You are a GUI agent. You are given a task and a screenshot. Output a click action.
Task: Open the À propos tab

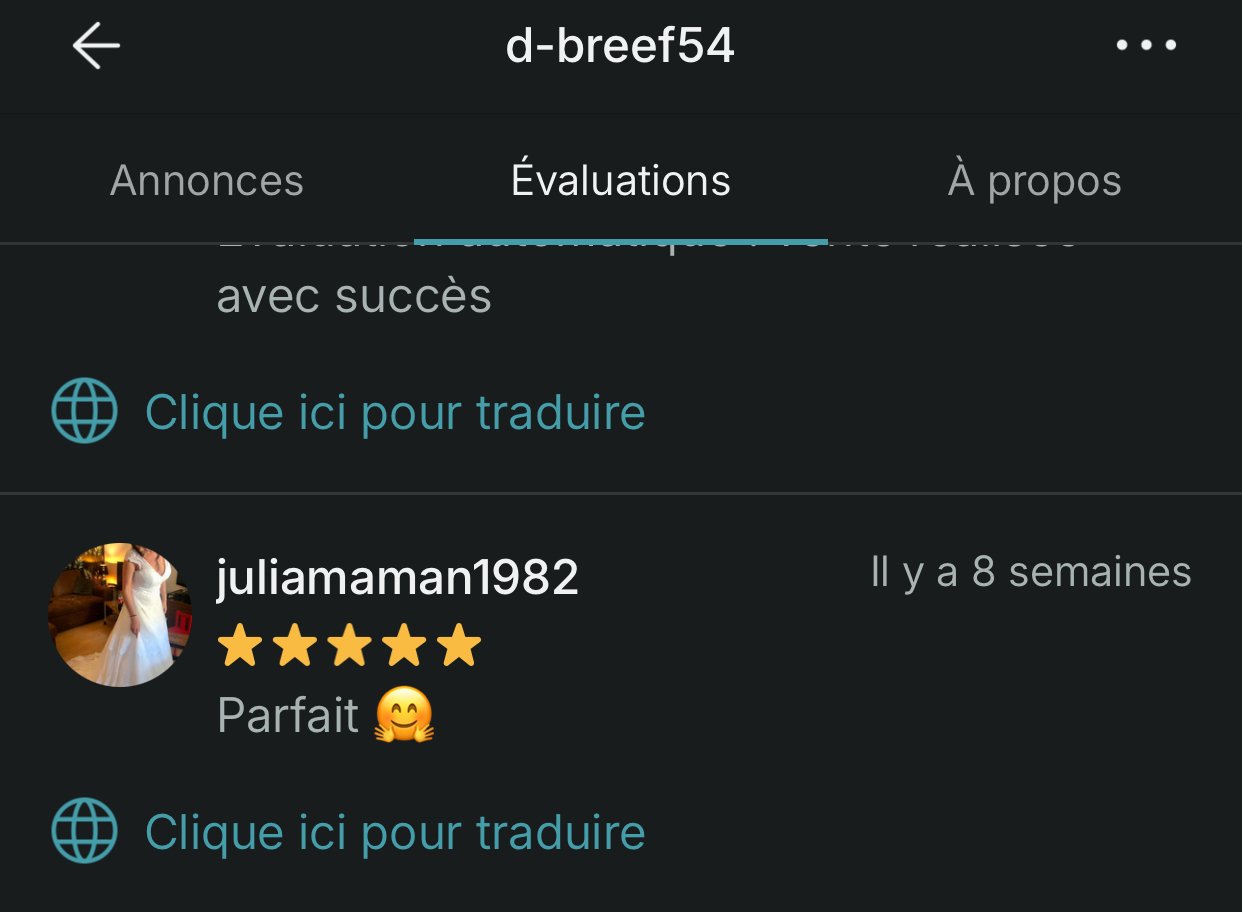1034,181
